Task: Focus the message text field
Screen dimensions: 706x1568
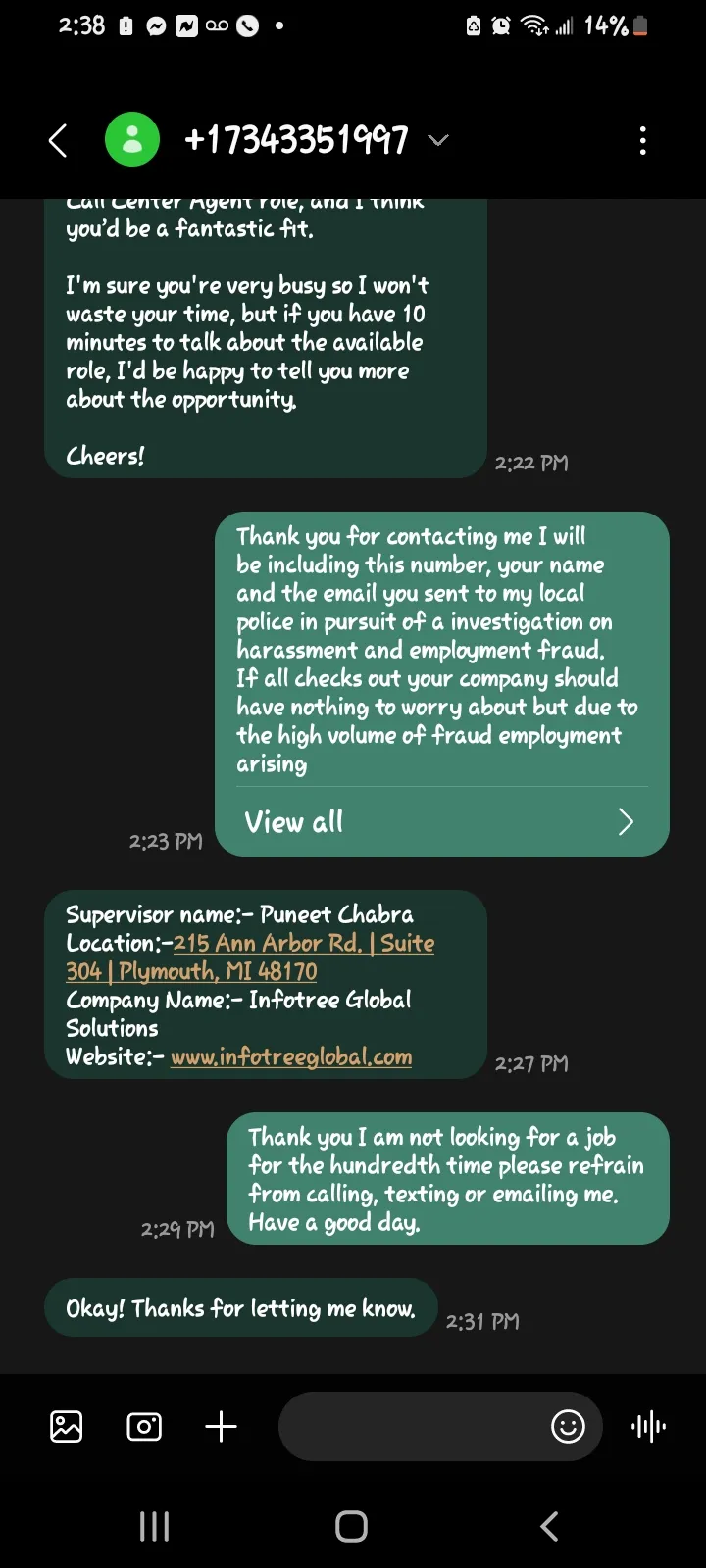Action: 412,1426
